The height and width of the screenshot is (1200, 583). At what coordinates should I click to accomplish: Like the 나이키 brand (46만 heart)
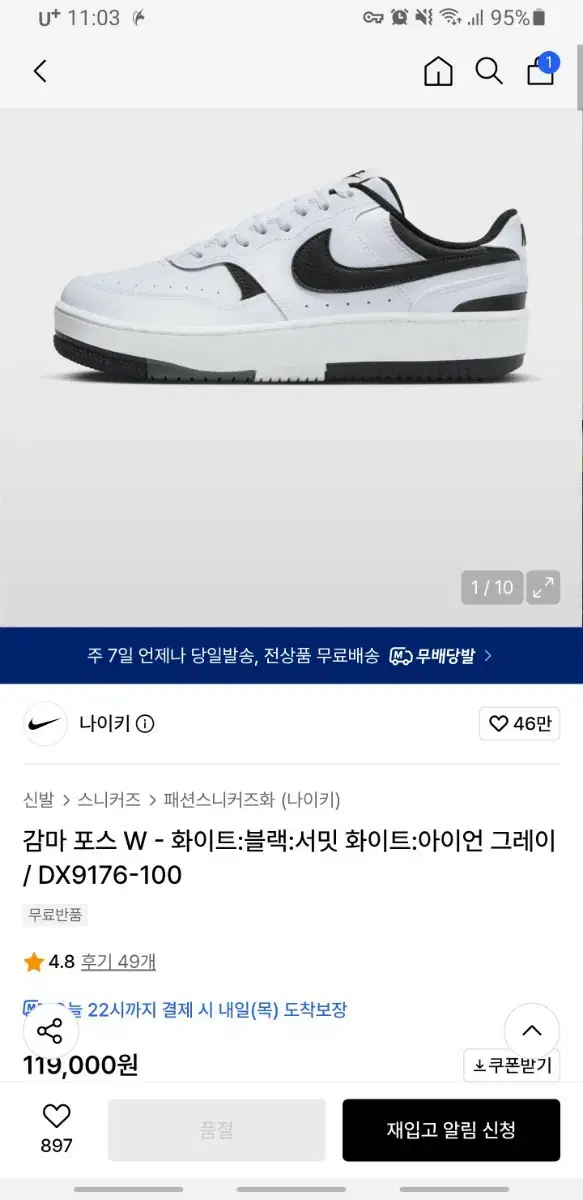pyautogui.click(x=519, y=723)
